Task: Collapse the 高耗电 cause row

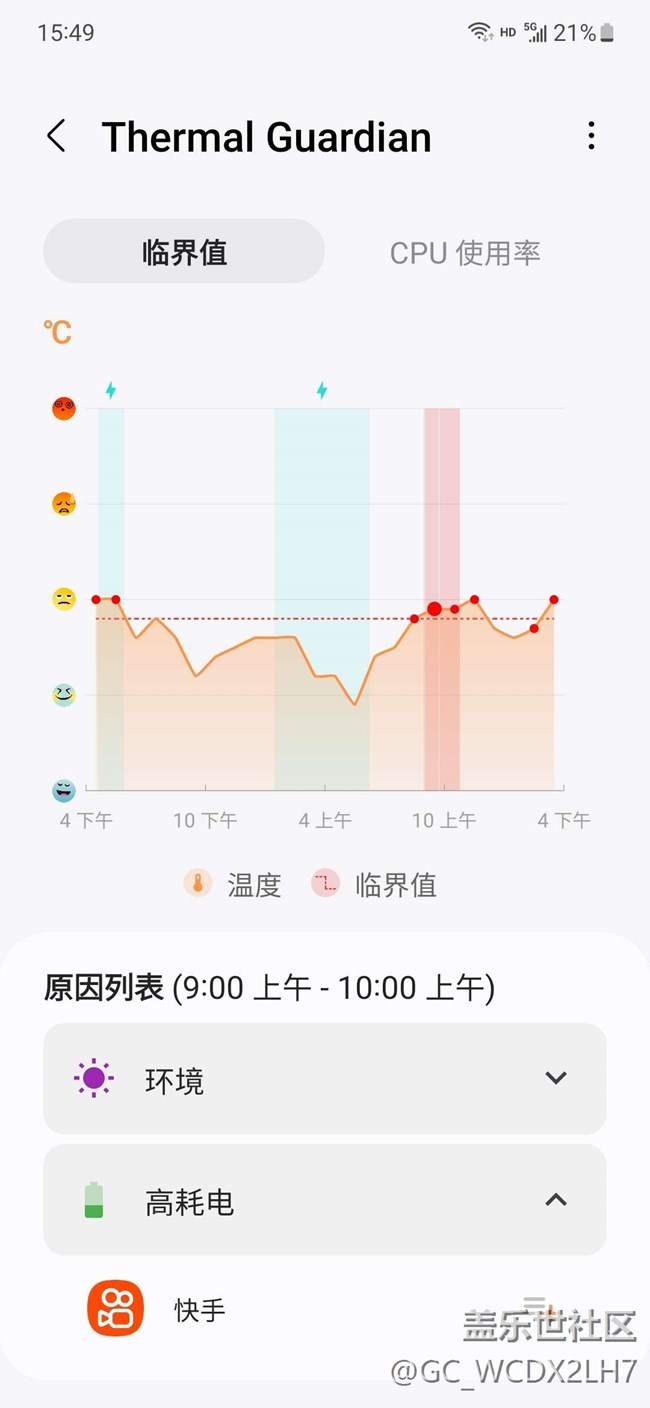Action: coord(325,1200)
